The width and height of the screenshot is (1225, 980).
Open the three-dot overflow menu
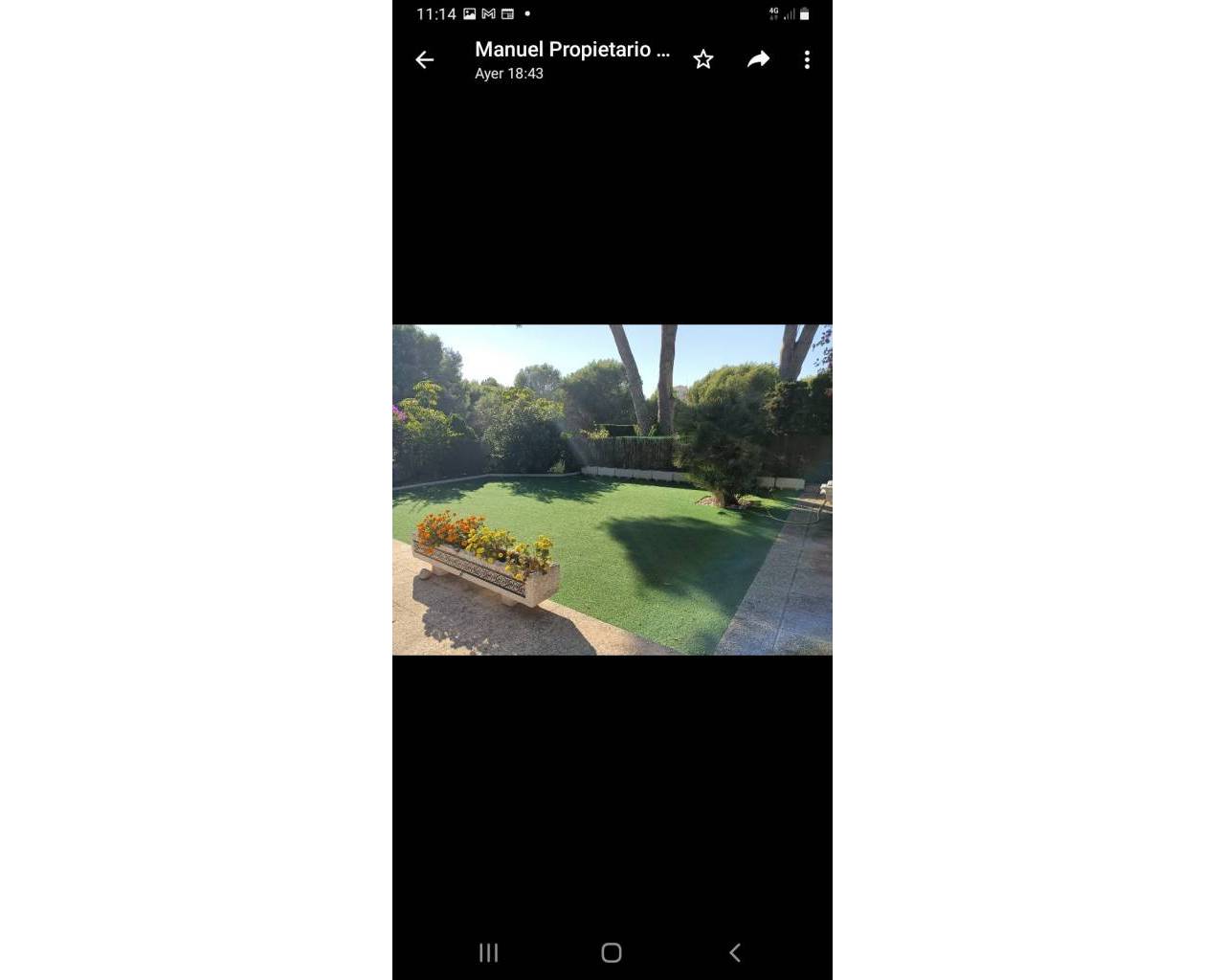pos(807,60)
